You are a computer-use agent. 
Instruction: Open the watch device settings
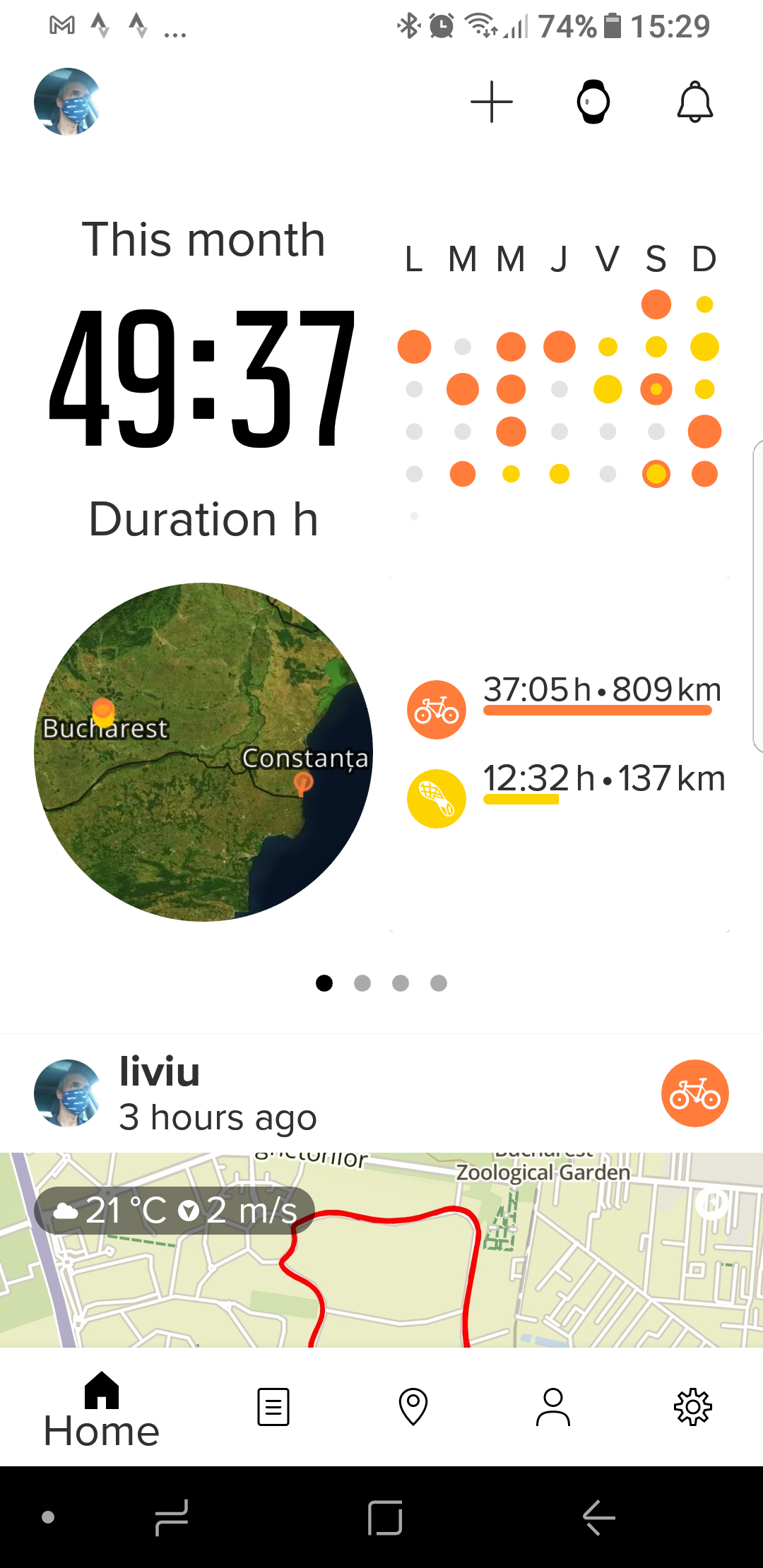point(593,102)
